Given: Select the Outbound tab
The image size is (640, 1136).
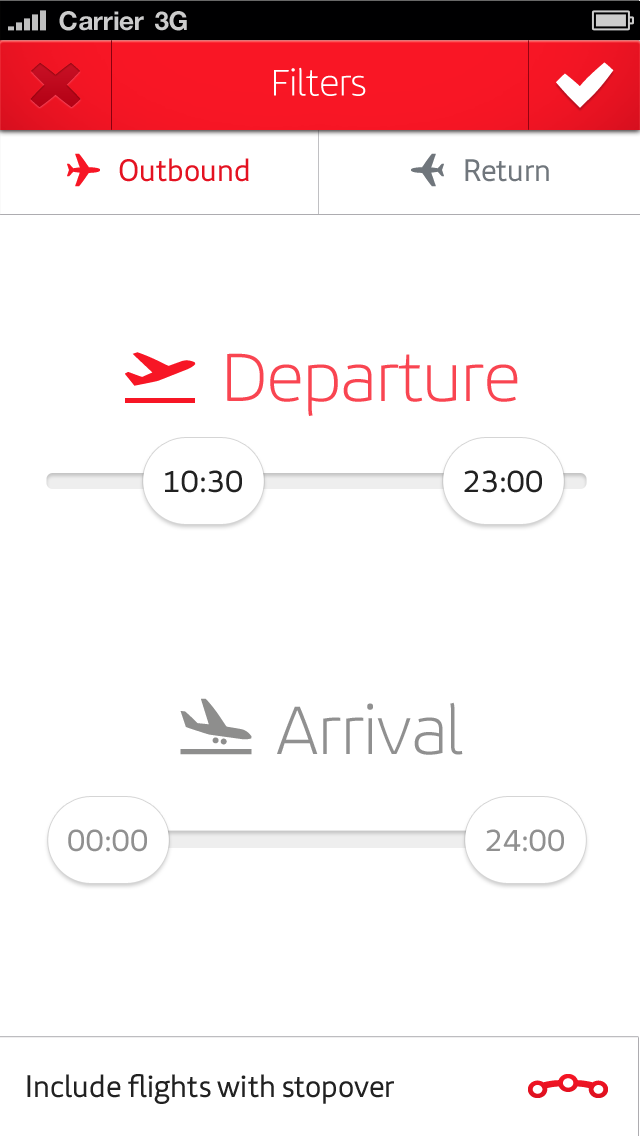Looking at the screenshot, I should coord(159,172).
